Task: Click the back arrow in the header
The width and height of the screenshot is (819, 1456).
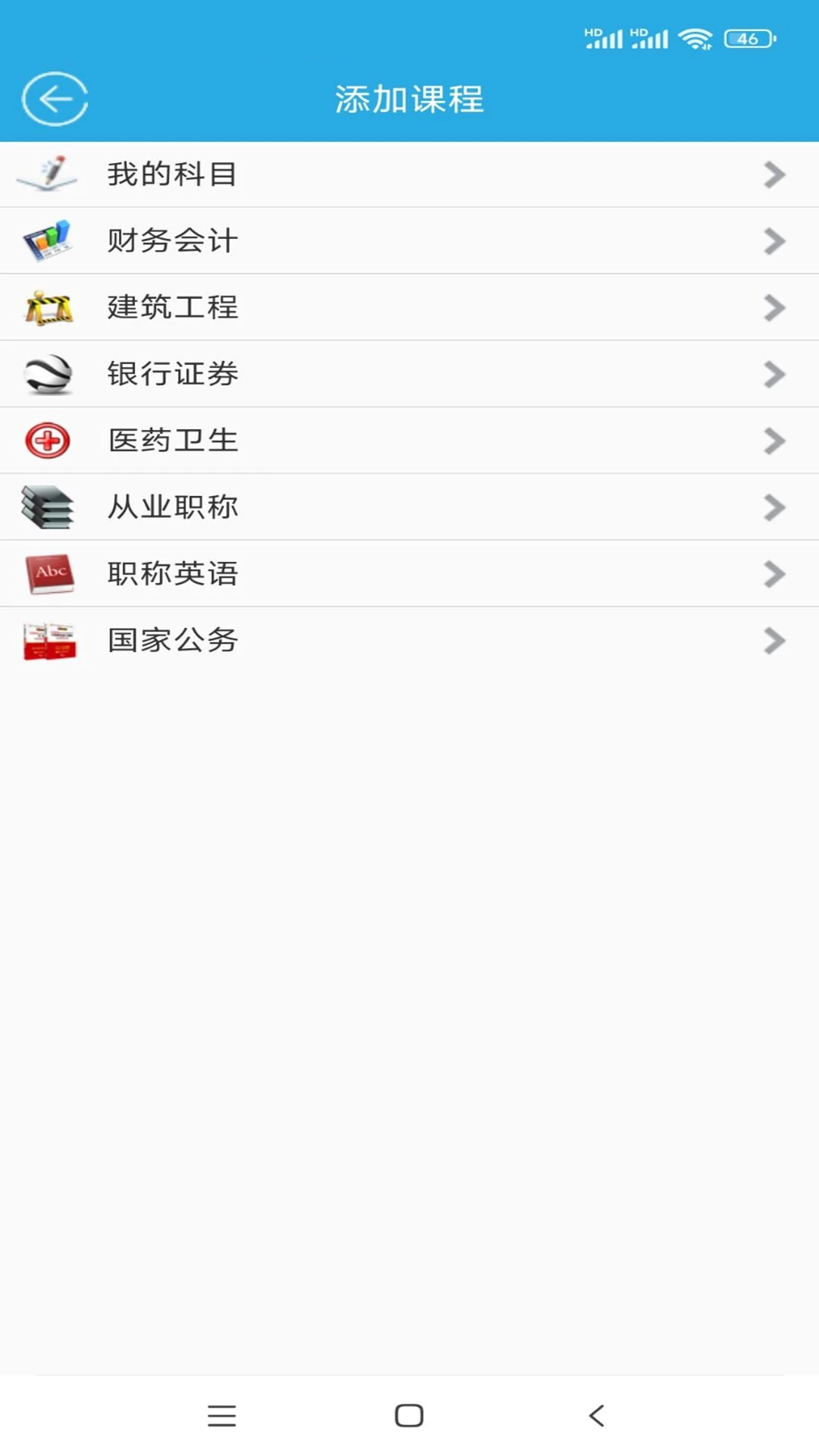Action: pyautogui.click(x=55, y=99)
